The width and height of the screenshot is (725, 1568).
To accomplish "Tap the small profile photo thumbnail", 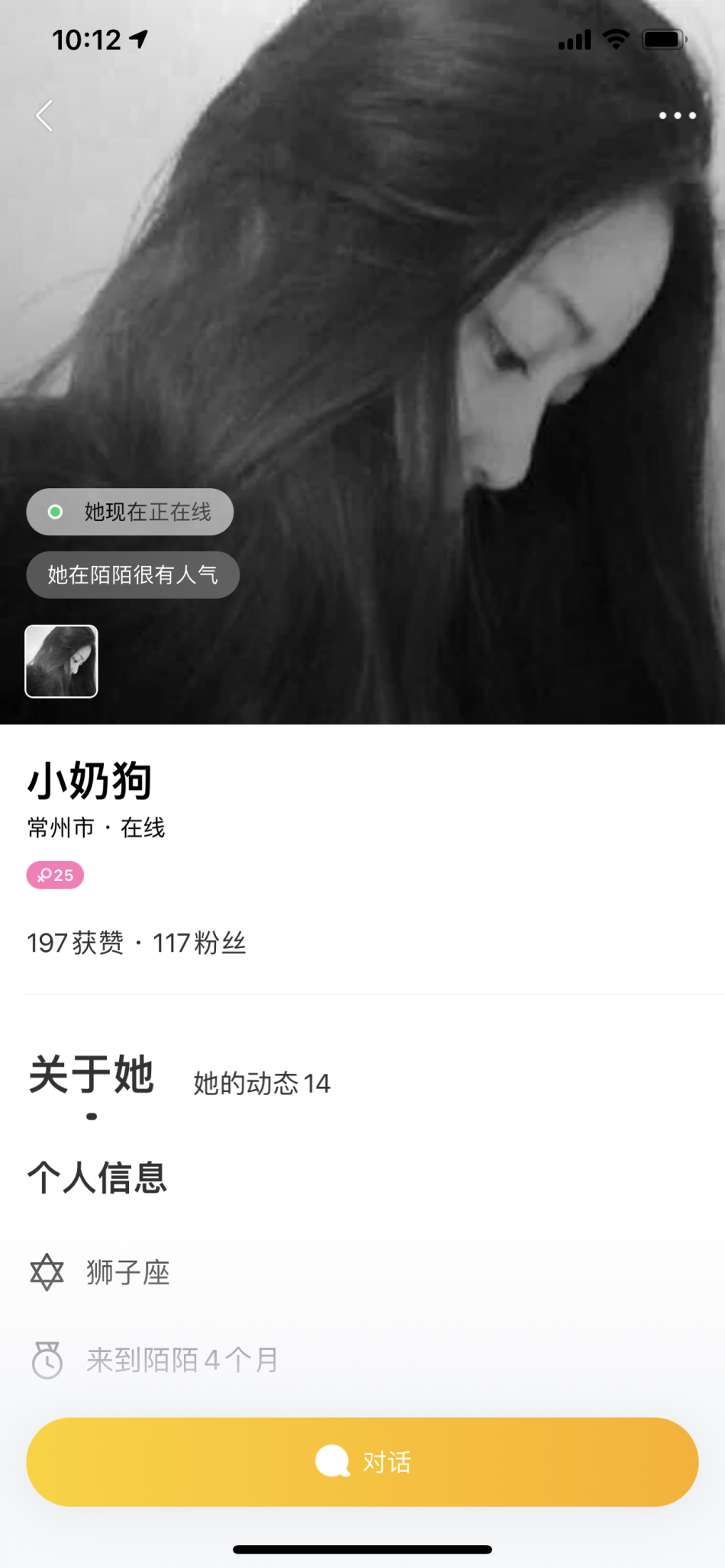I will [62, 661].
